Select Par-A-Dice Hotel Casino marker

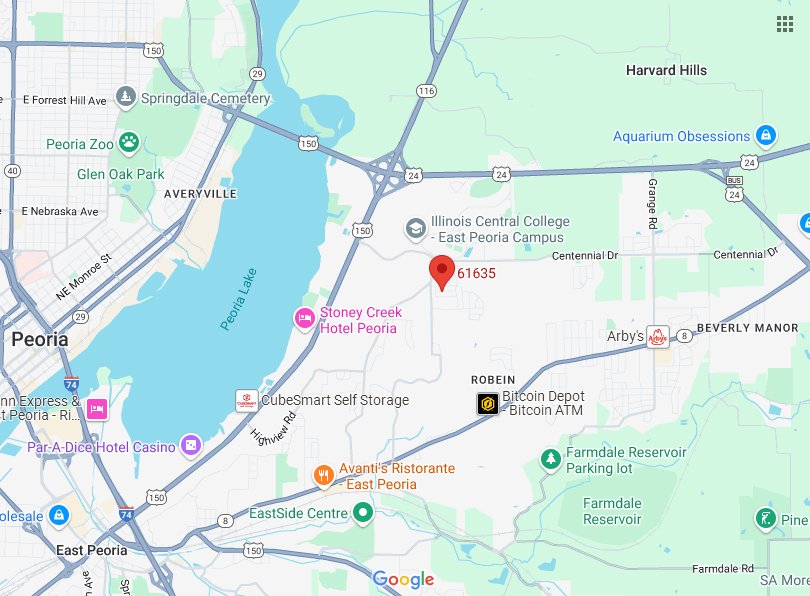[191, 443]
